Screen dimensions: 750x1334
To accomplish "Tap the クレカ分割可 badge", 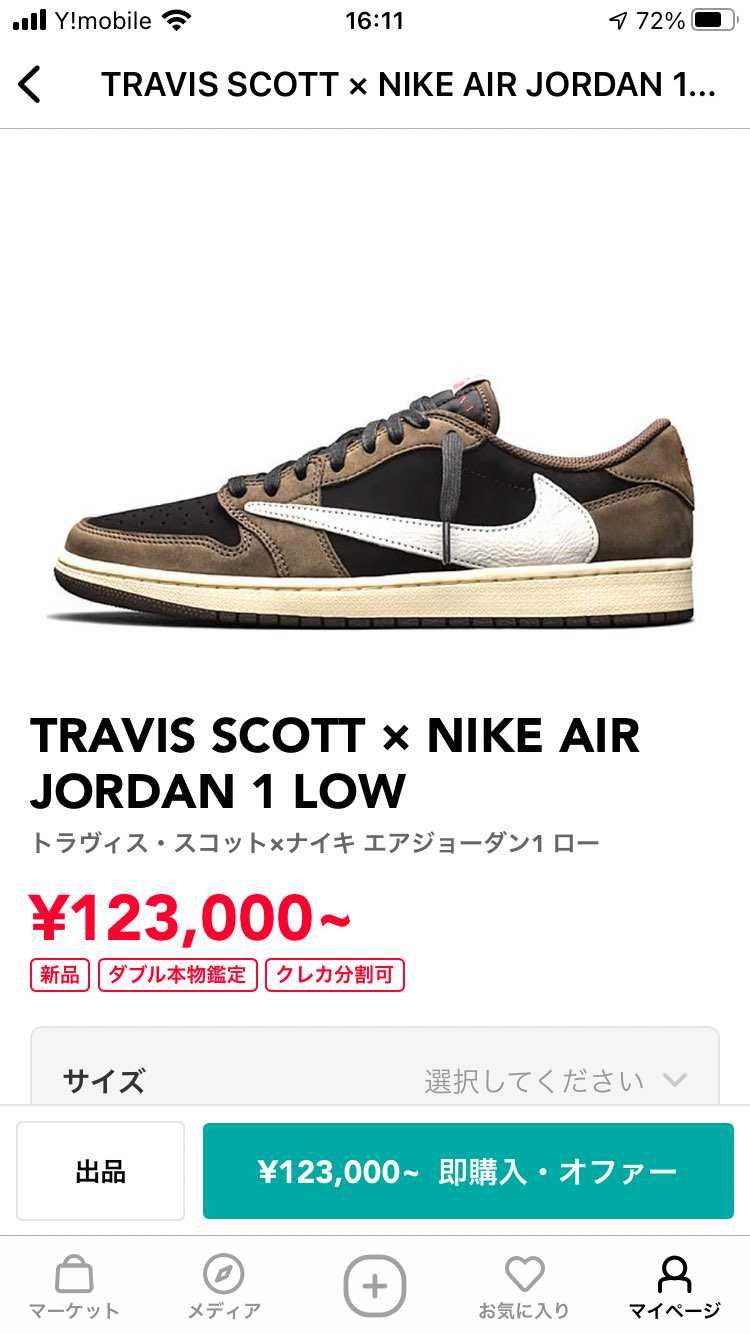I will (335, 976).
